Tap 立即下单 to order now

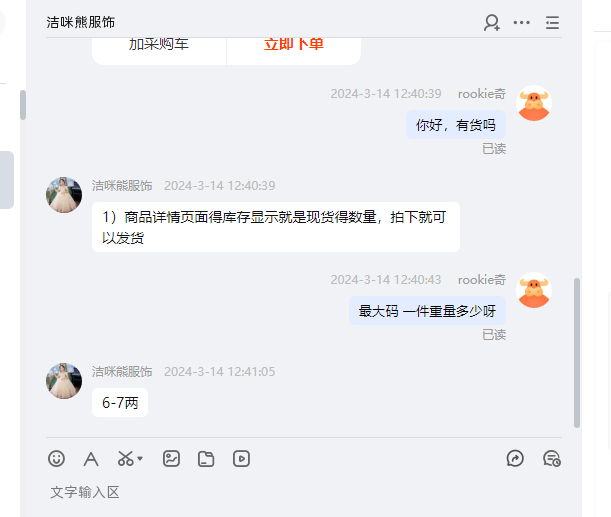293,46
